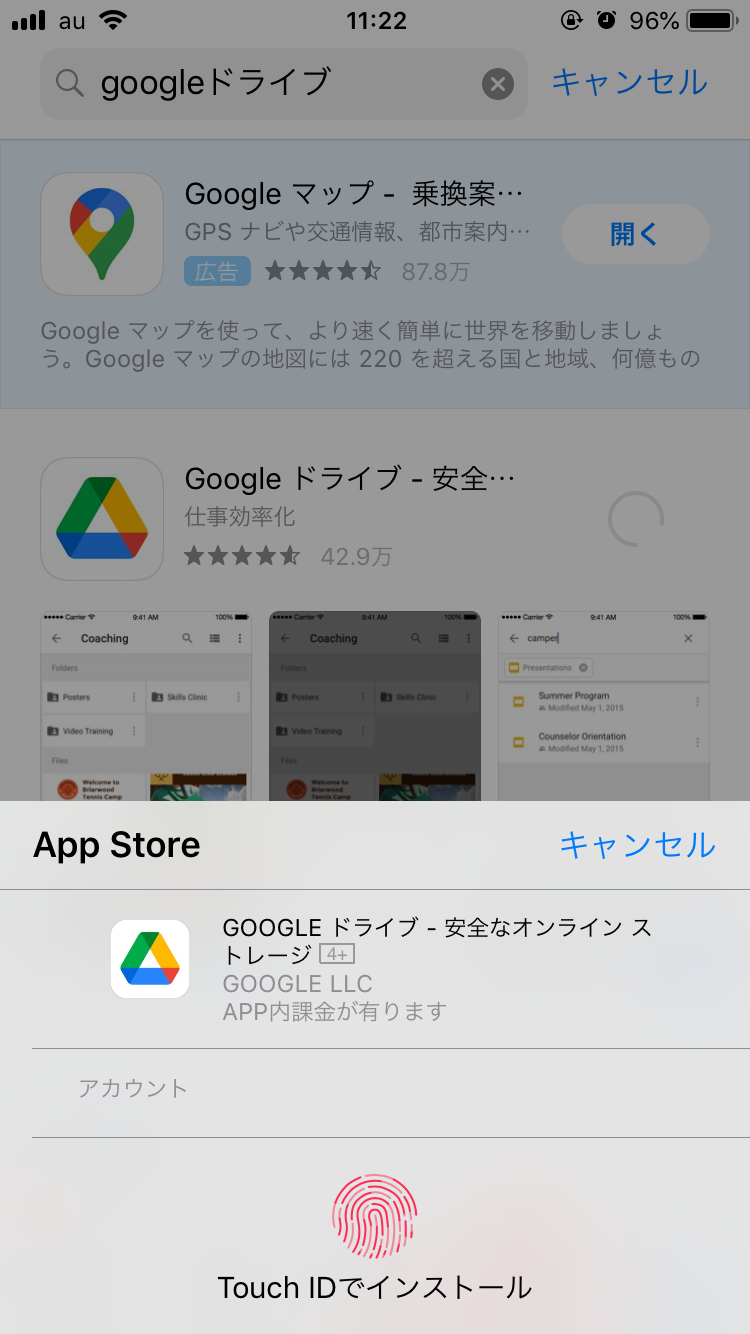This screenshot has width=750, height=1334.
Task: Tap the Google Drive icon in the install sheet
Action: click(150, 958)
